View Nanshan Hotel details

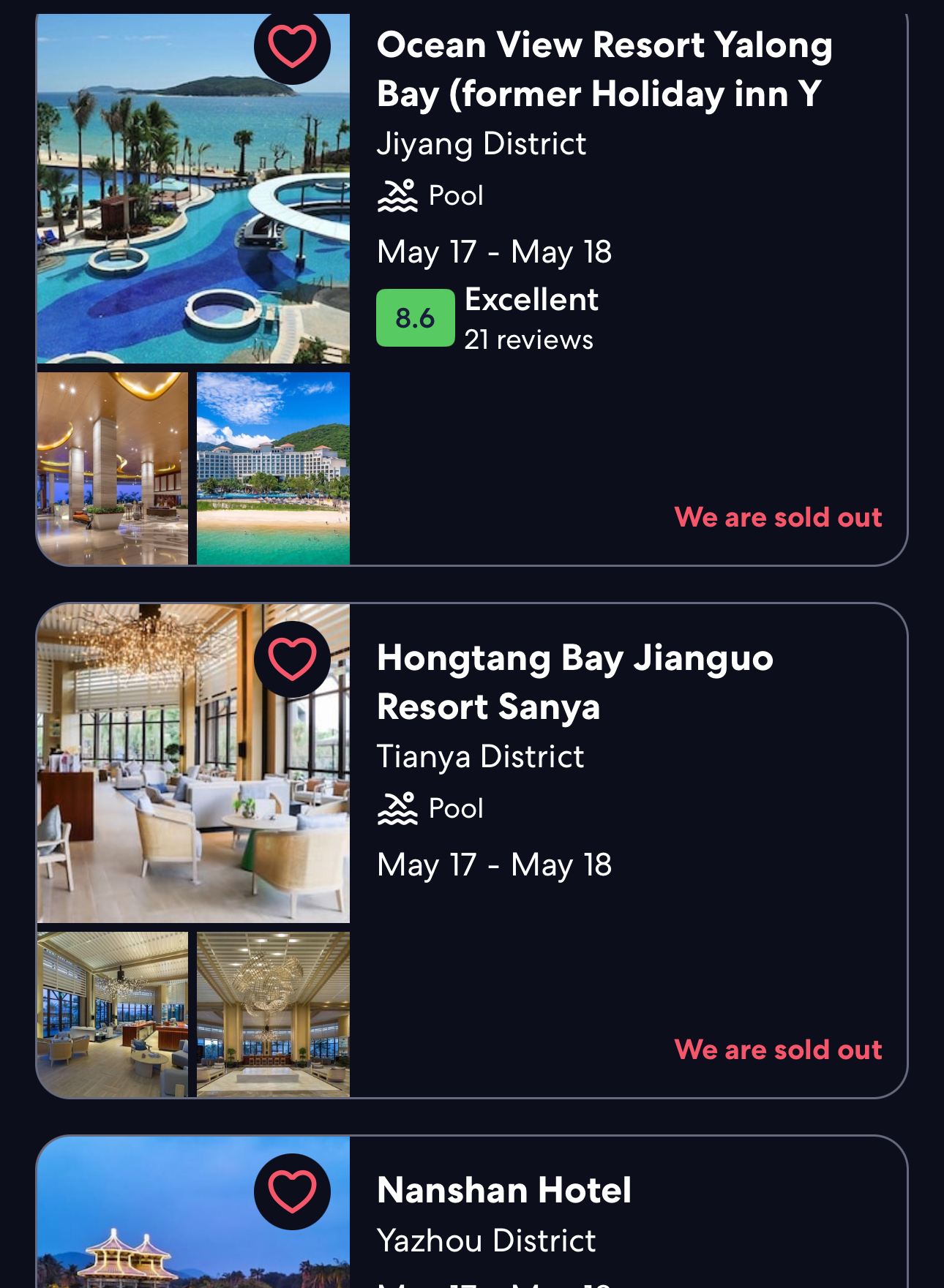coord(503,1191)
